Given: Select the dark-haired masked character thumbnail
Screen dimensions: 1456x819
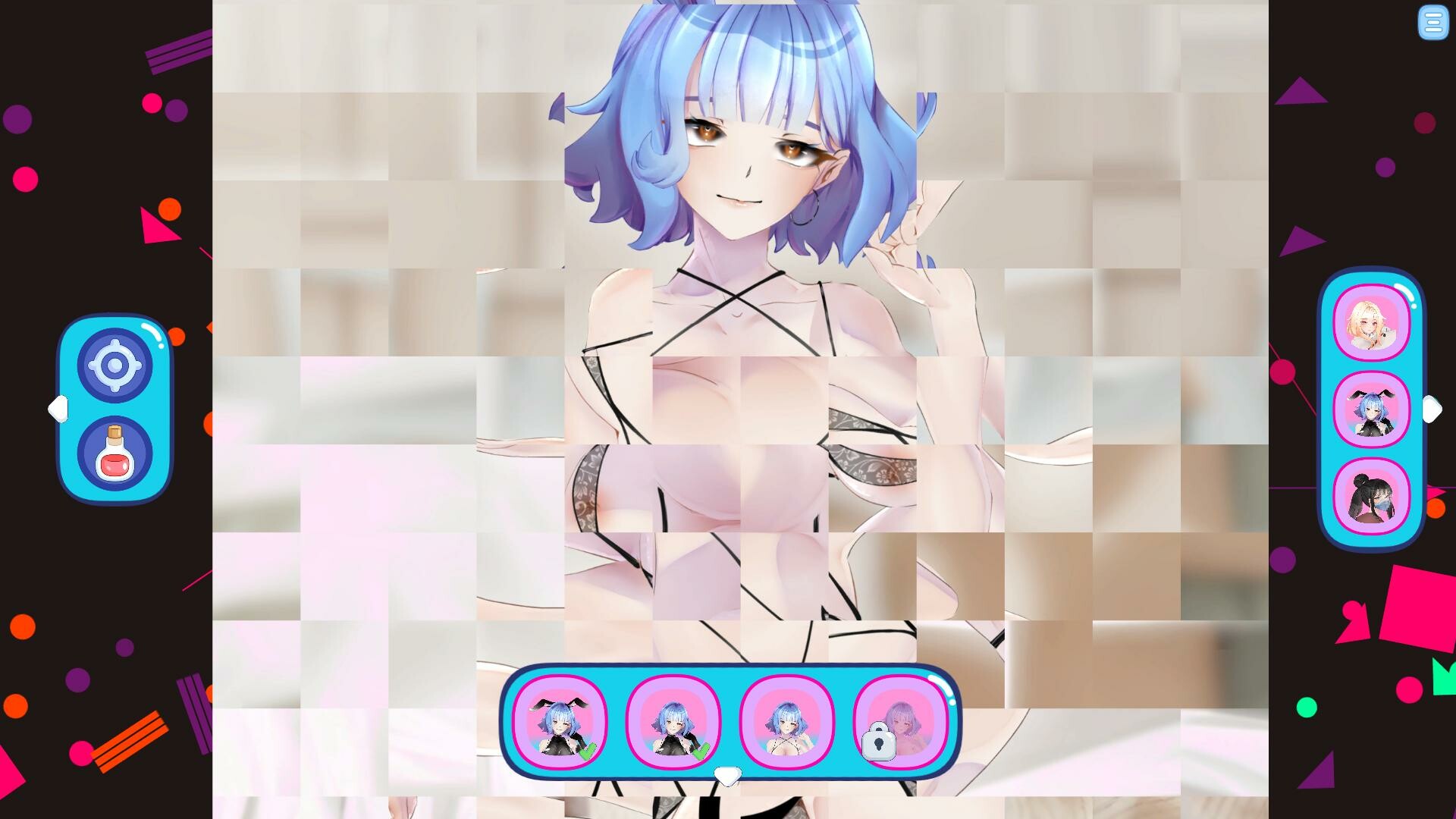Looking at the screenshot, I should (1371, 496).
